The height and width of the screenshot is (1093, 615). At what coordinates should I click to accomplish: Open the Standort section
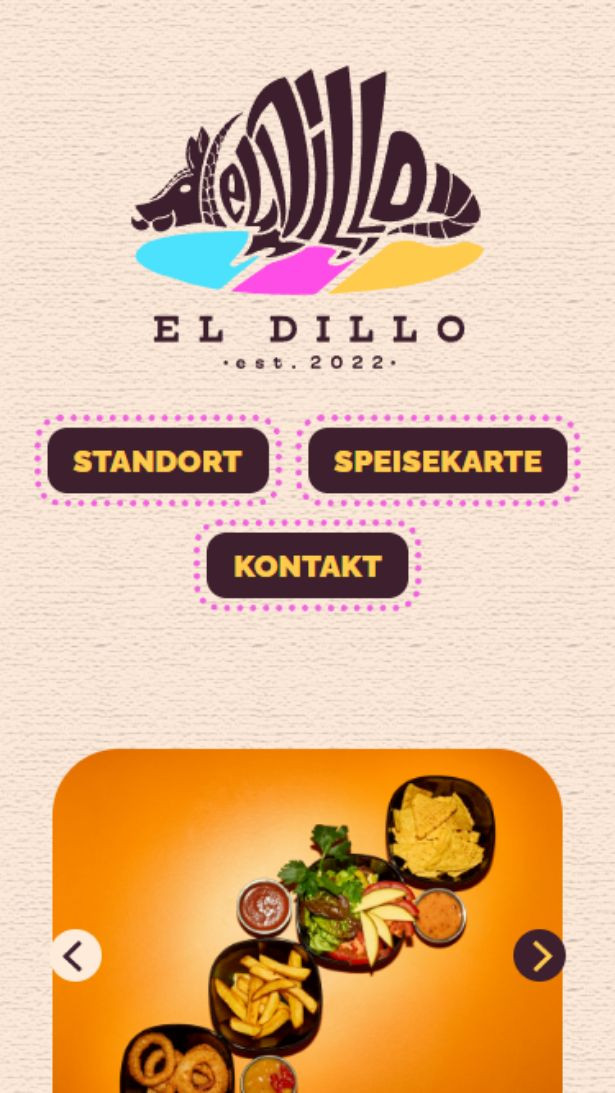pos(158,461)
